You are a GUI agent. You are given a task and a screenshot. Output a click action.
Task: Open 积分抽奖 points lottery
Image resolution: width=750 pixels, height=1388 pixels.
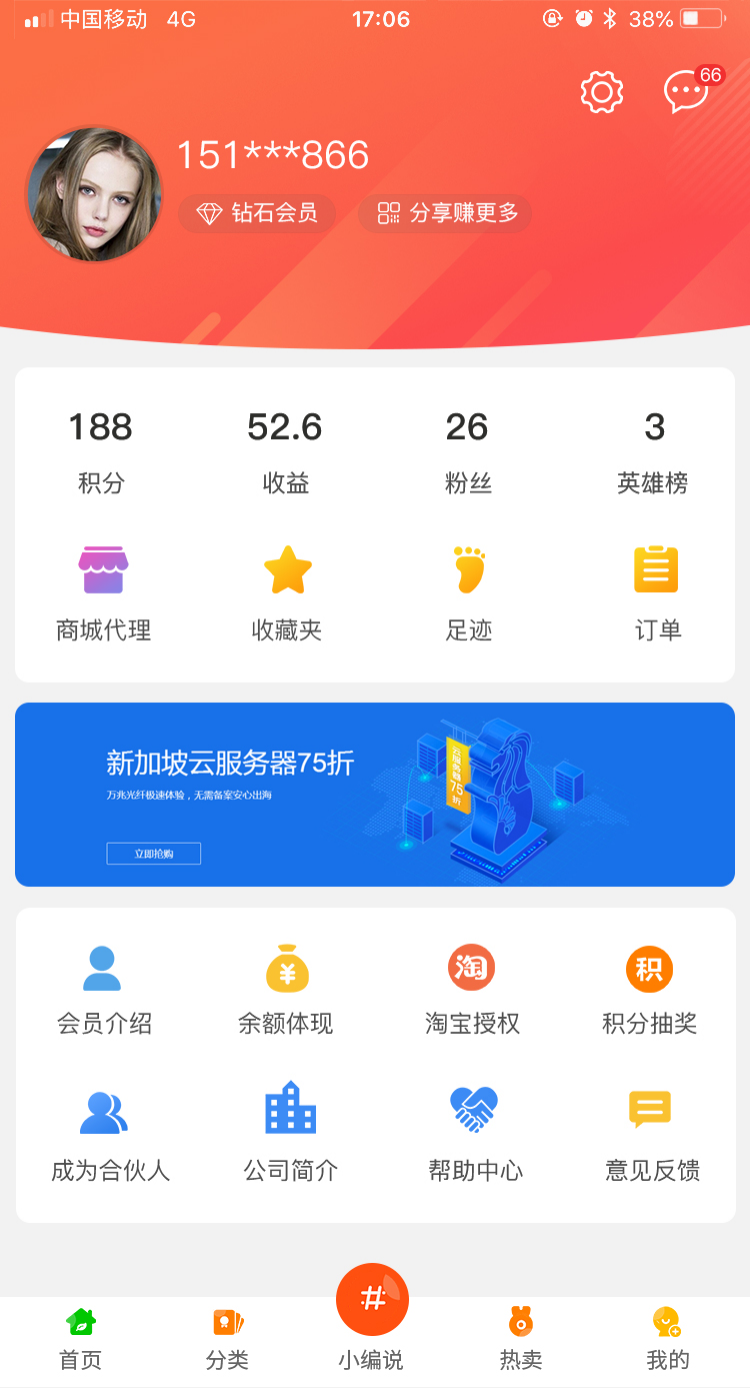pos(649,990)
